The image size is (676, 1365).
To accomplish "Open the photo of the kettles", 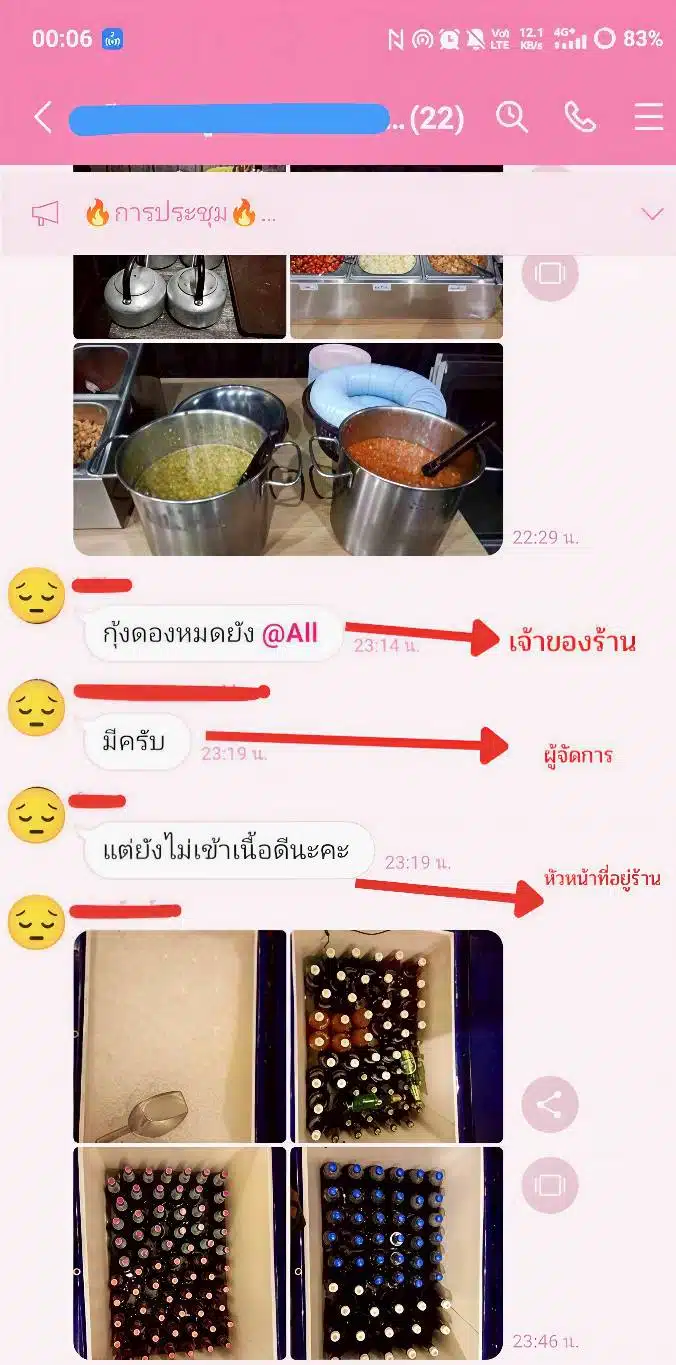I will click(x=178, y=296).
